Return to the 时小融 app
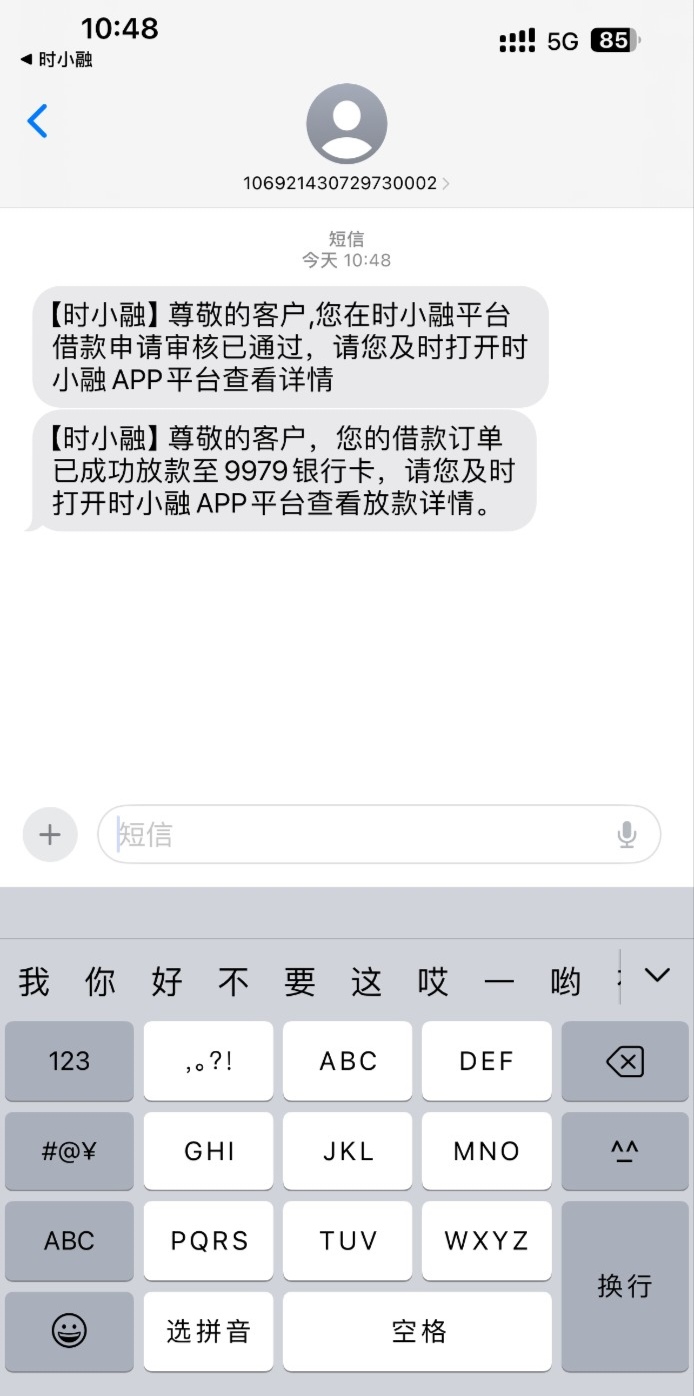 pos(57,60)
